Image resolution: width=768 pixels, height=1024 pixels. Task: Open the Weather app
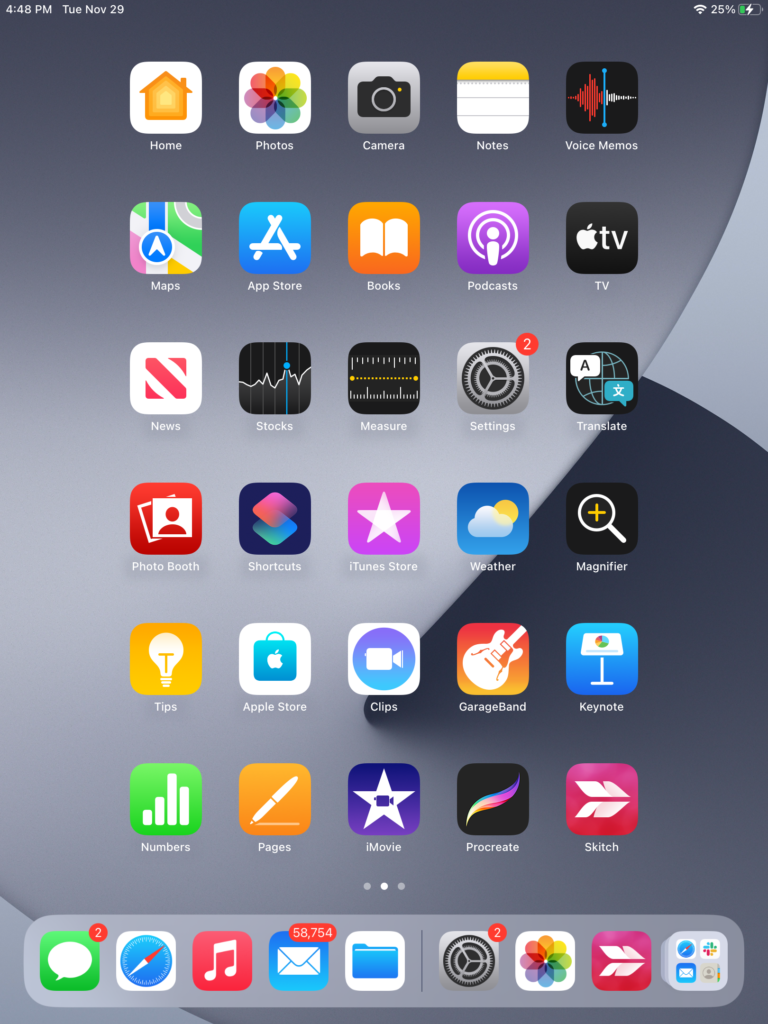(493, 519)
